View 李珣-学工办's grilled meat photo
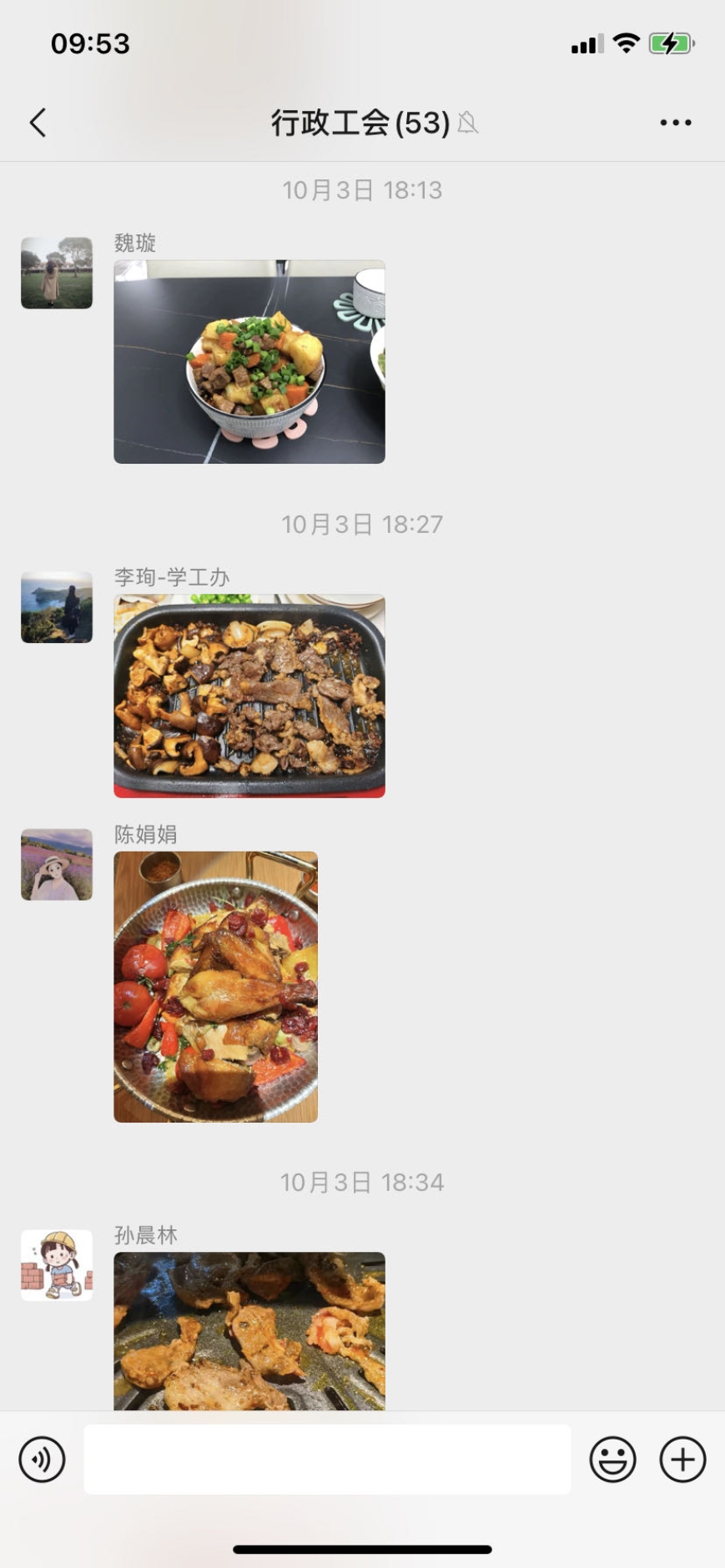Screen dimensions: 725x1568 point(249,696)
